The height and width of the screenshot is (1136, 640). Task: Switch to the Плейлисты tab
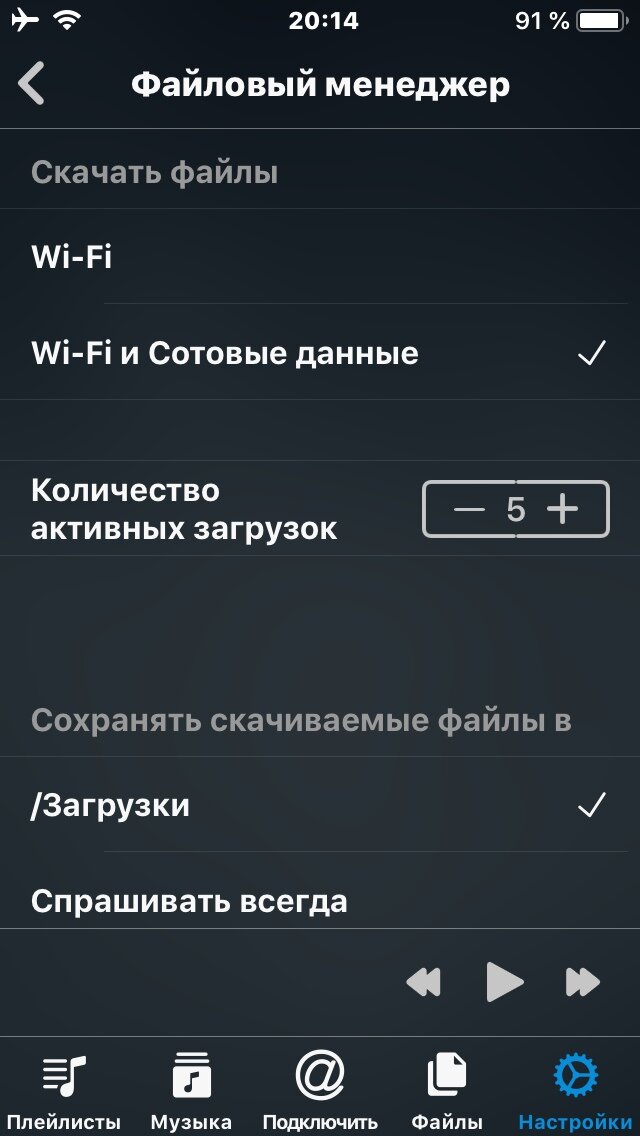(x=64, y=1090)
